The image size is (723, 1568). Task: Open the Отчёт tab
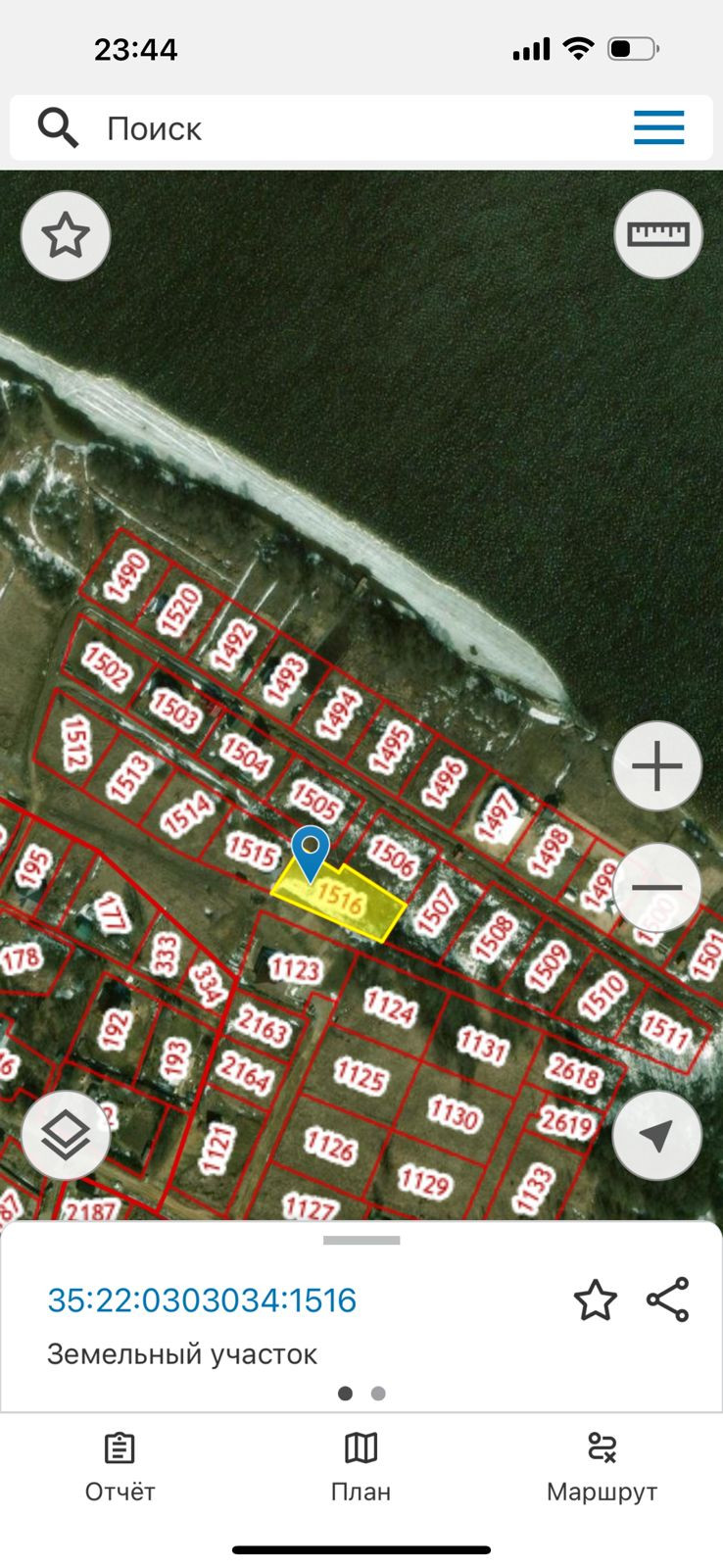pos(120,1467)
